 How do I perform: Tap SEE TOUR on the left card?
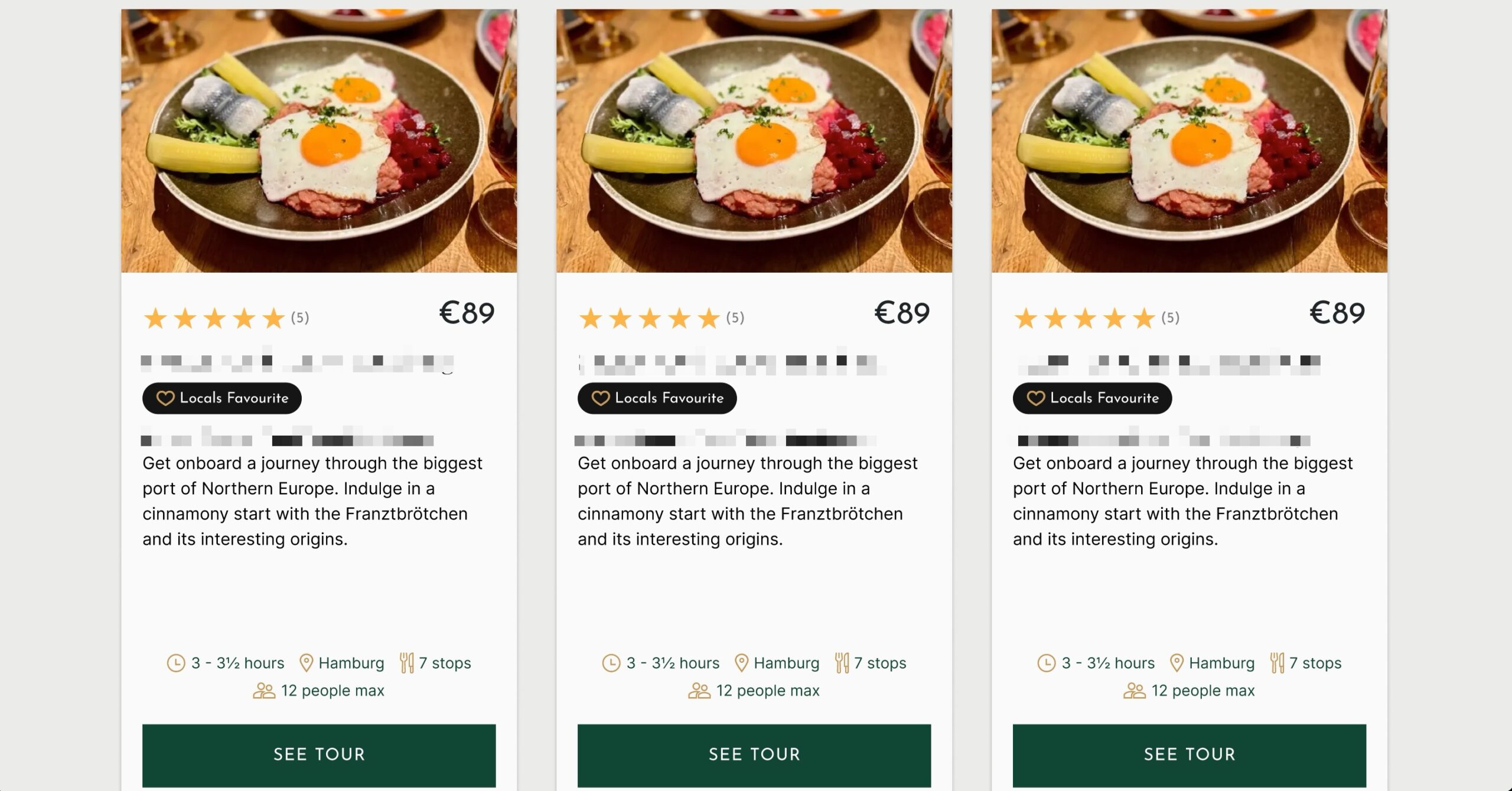click(x=319, y=754)
